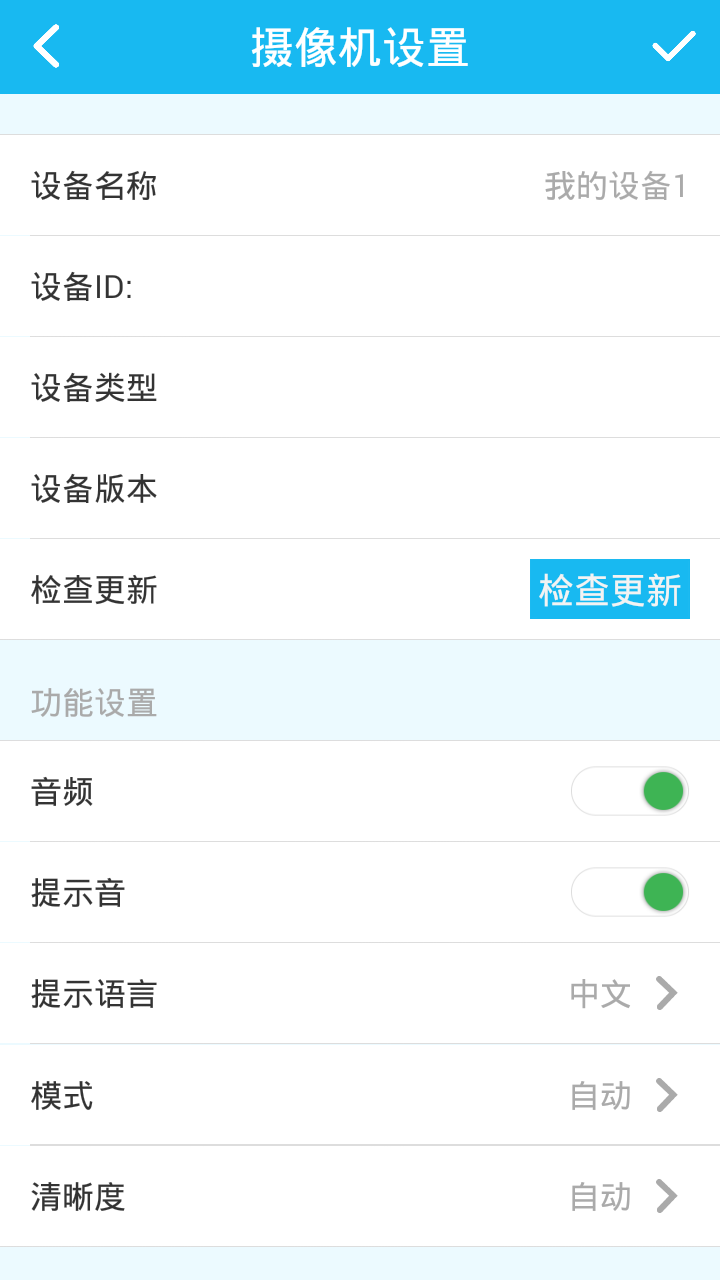Image resolution: width=720 pixels, height=1280 pixels.
Task: Tap the prompt sound slider control
Action: 629,891
